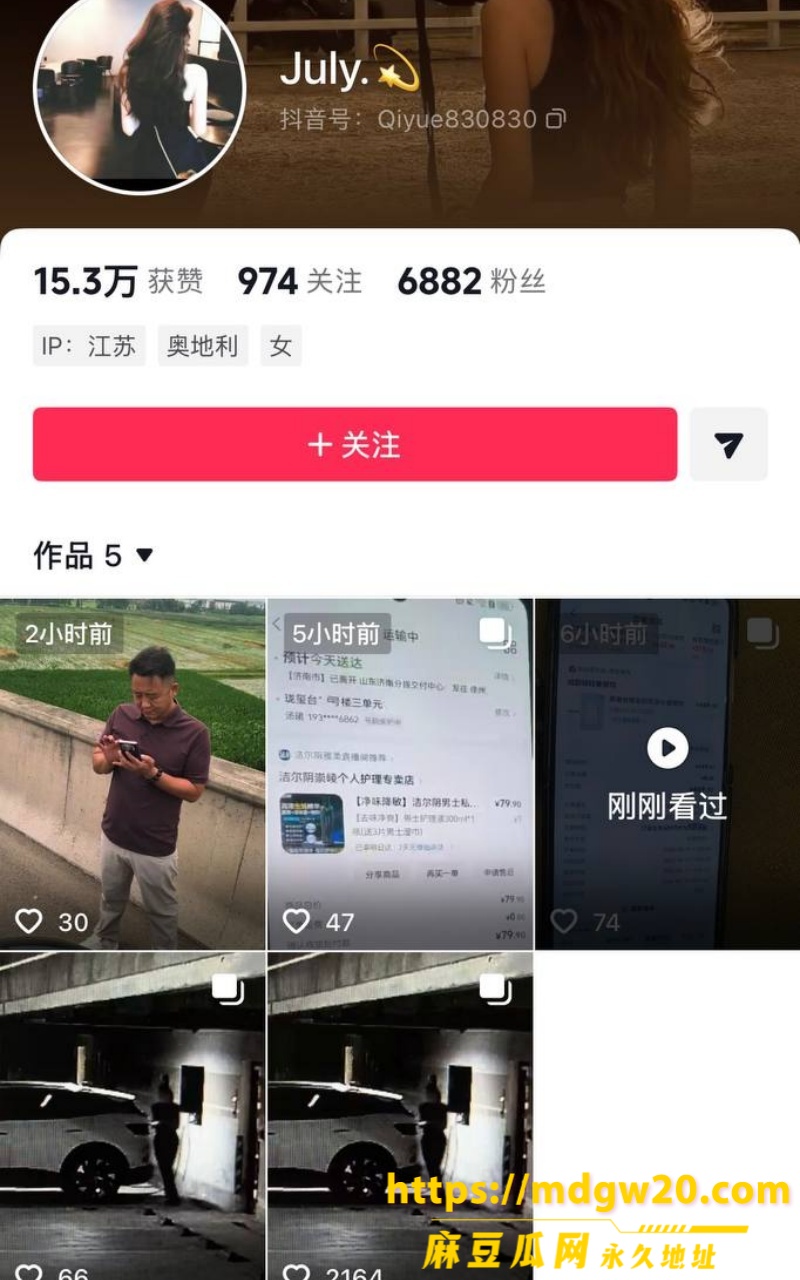Open the post from 5小时前
Viewport: 800px width, 1280px height.
coord(400,774)
